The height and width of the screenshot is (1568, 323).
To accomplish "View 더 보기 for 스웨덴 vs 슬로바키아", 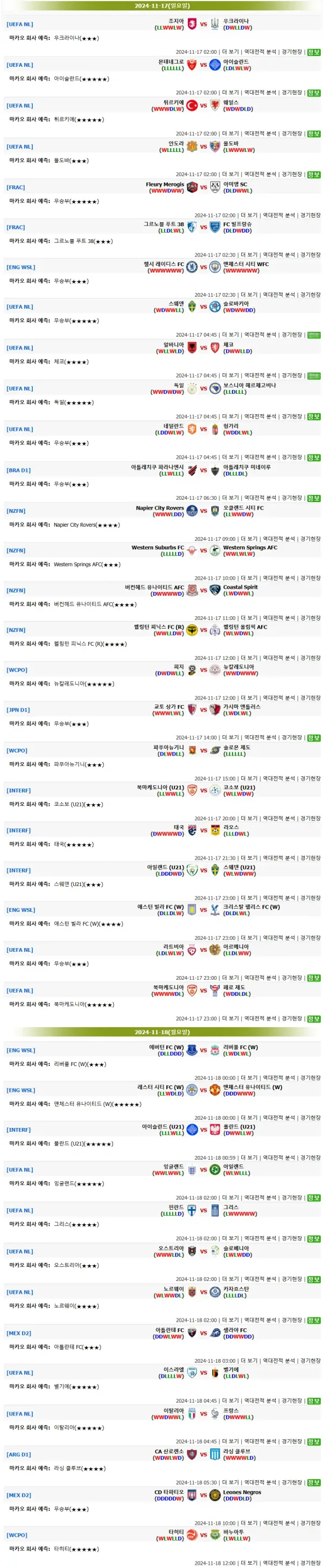I will pyautogui.click(x=229, y=335).
